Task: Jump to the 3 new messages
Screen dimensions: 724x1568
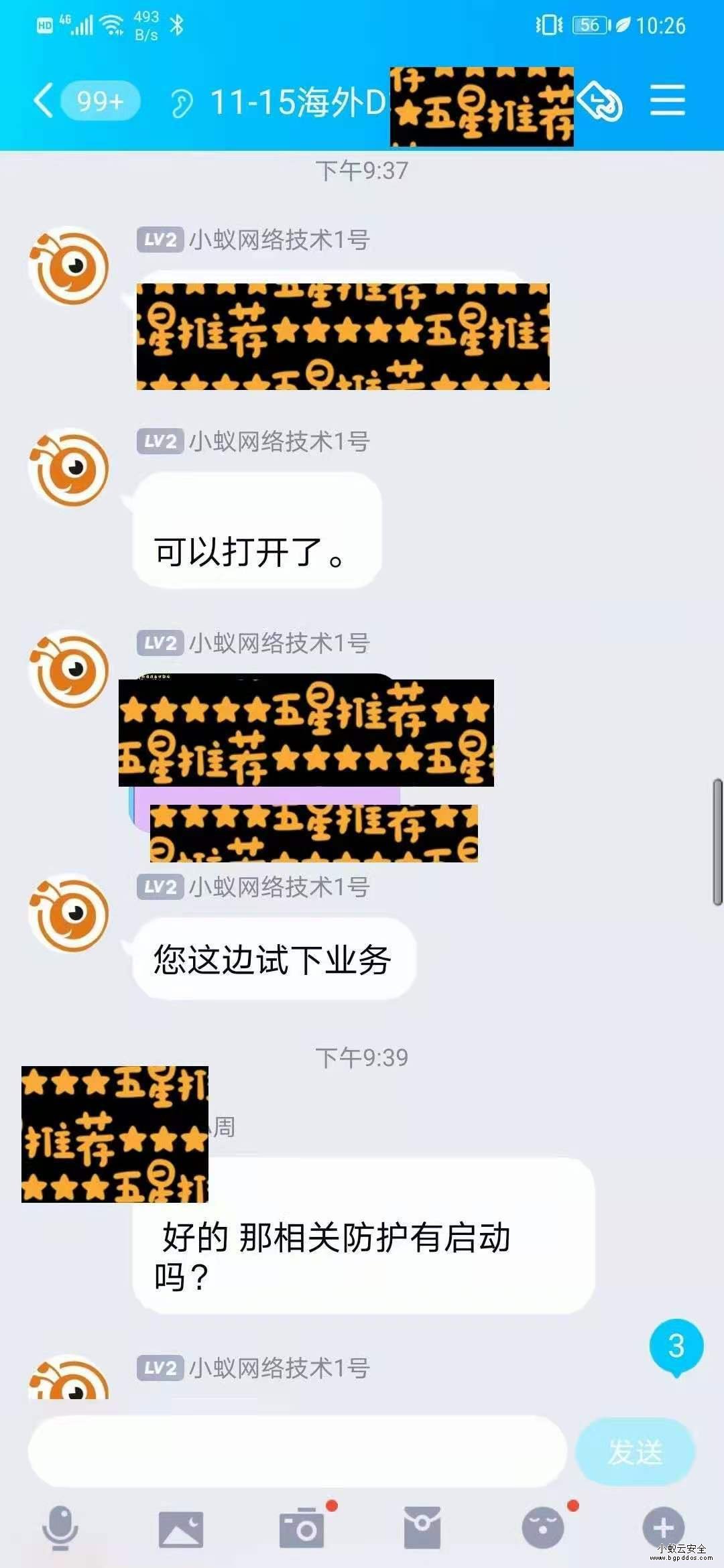Action: 676,1346
